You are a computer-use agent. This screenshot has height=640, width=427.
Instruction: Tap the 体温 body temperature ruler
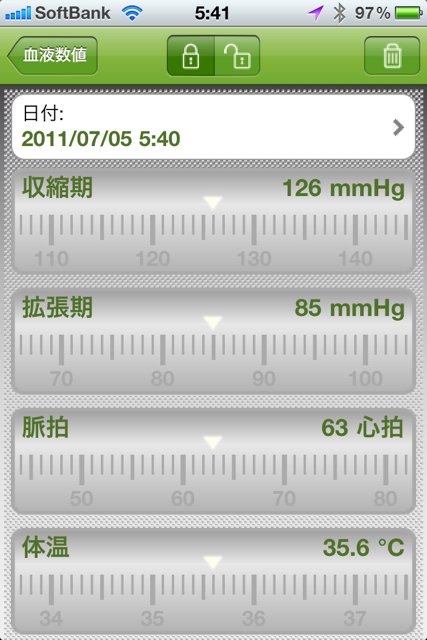point(214,582)
